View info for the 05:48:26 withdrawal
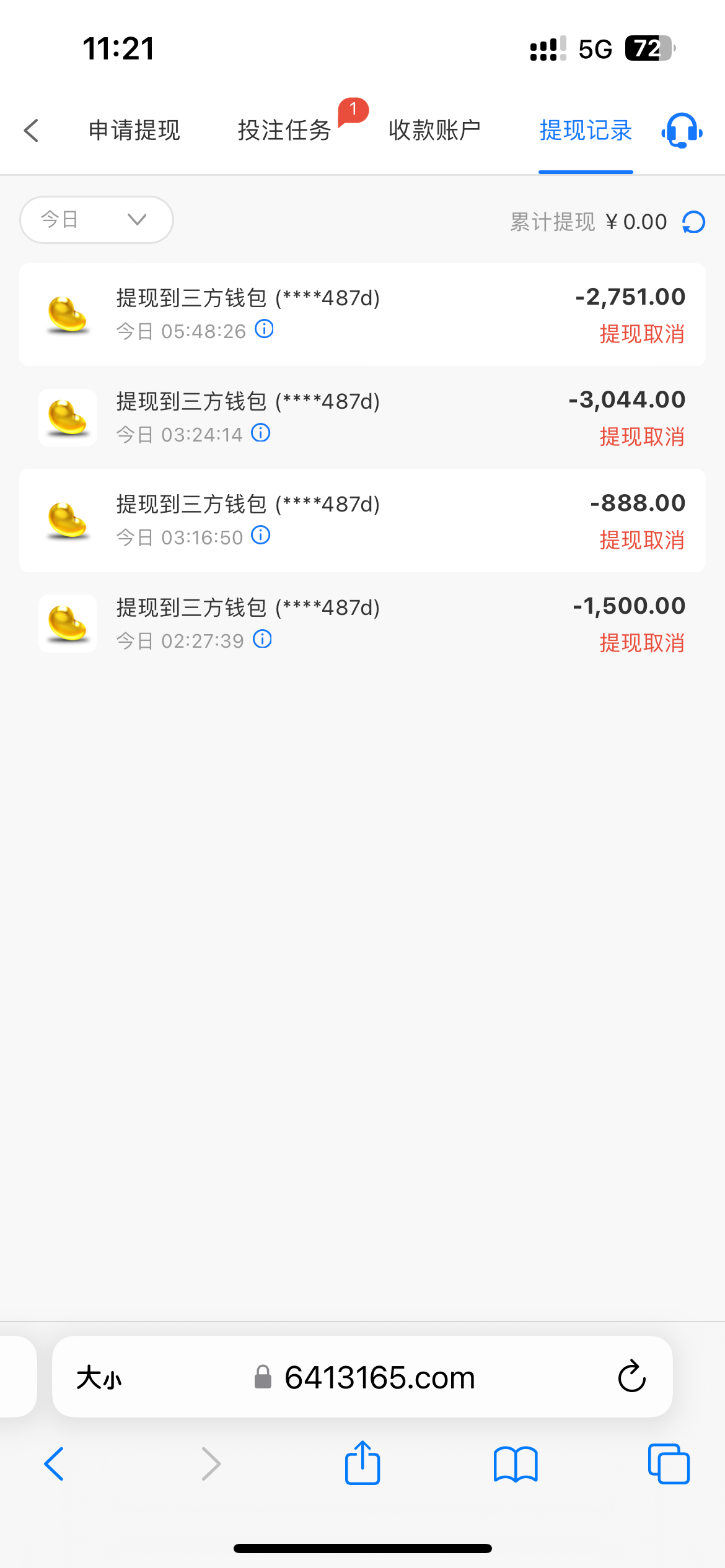Viewport: 725px width, 1568px height. (265, 329)
